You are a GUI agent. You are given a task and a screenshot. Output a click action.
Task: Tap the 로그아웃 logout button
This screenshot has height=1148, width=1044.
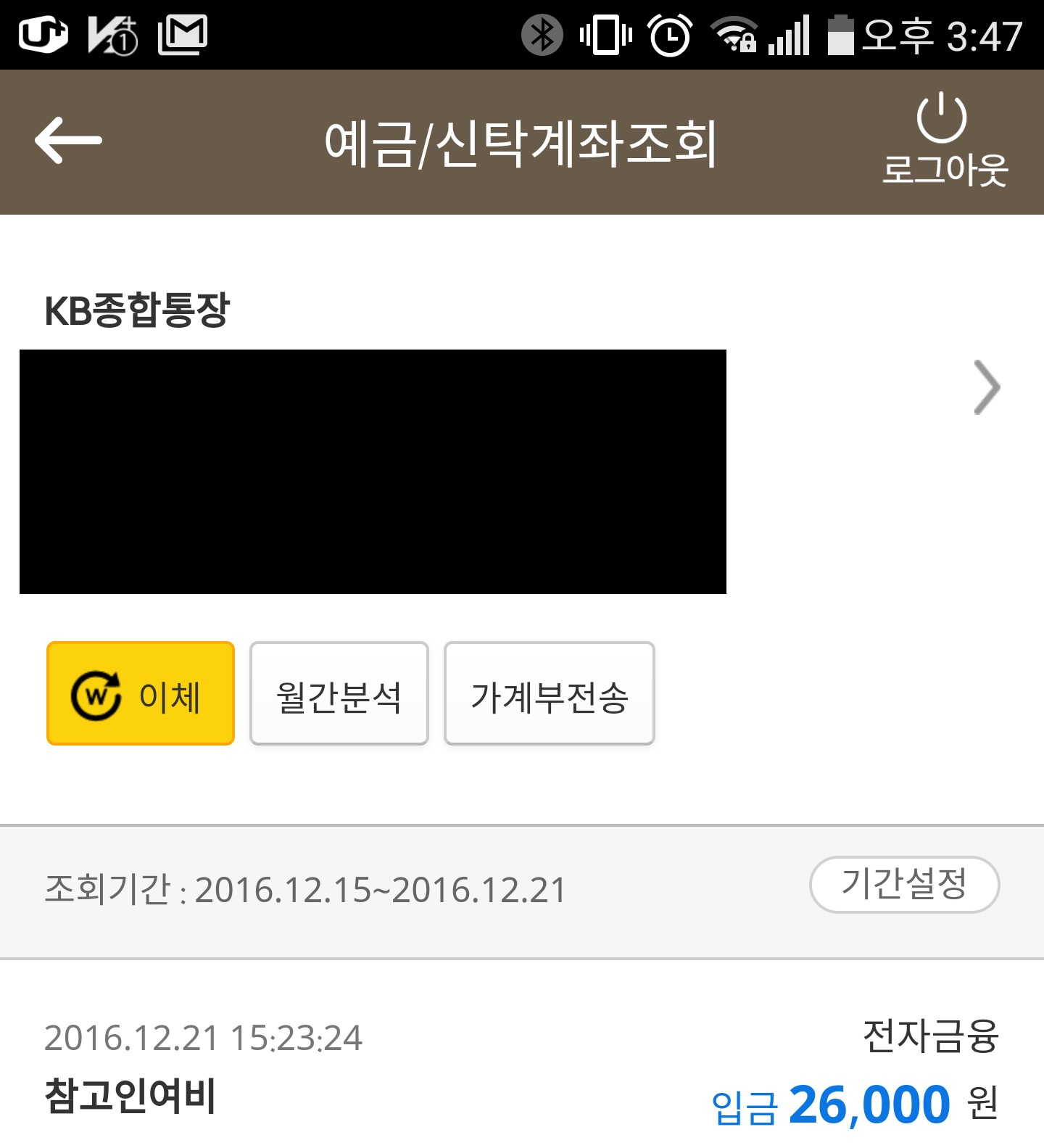tap(943, 141)
